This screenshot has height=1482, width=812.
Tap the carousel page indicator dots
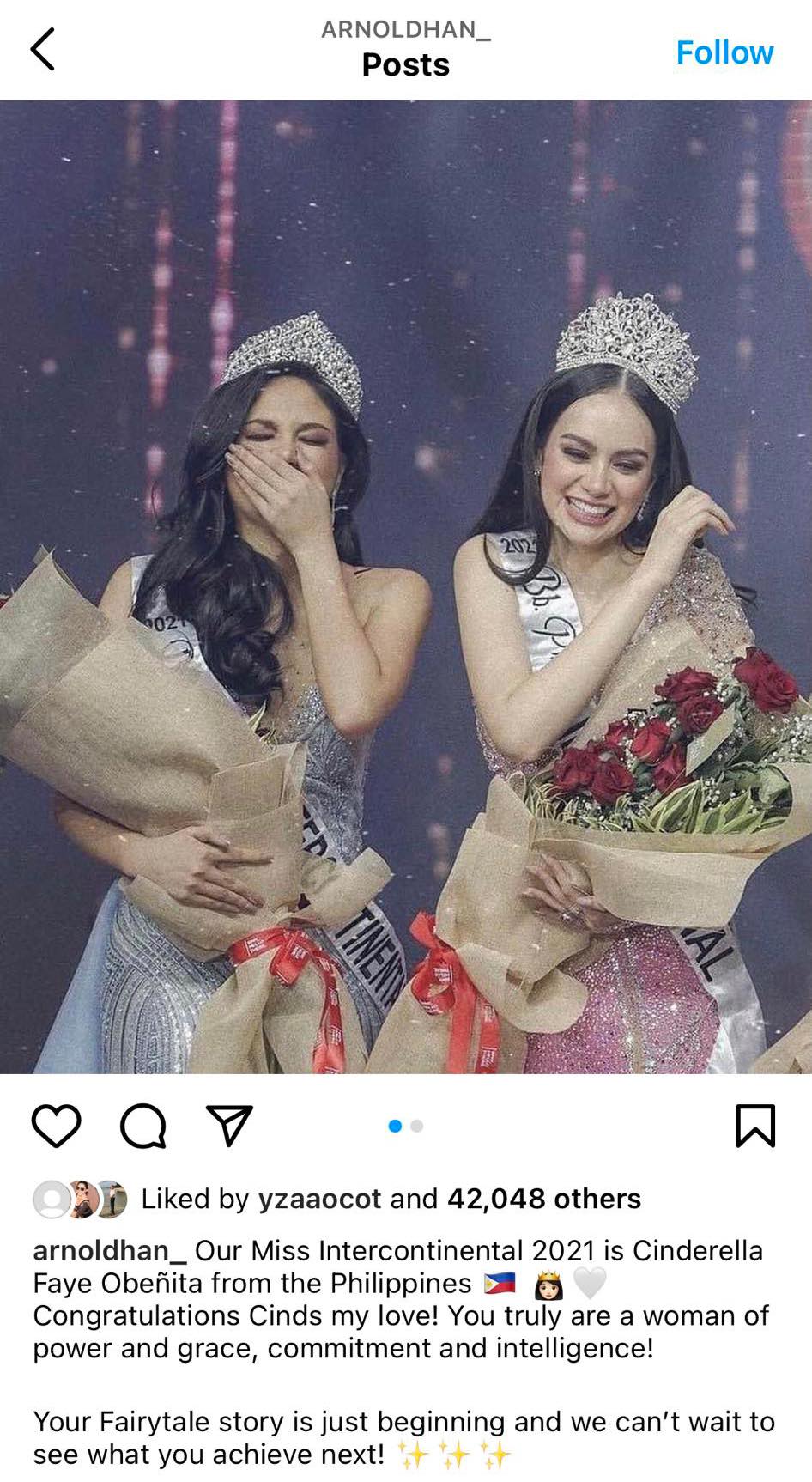click(406, 1126)
